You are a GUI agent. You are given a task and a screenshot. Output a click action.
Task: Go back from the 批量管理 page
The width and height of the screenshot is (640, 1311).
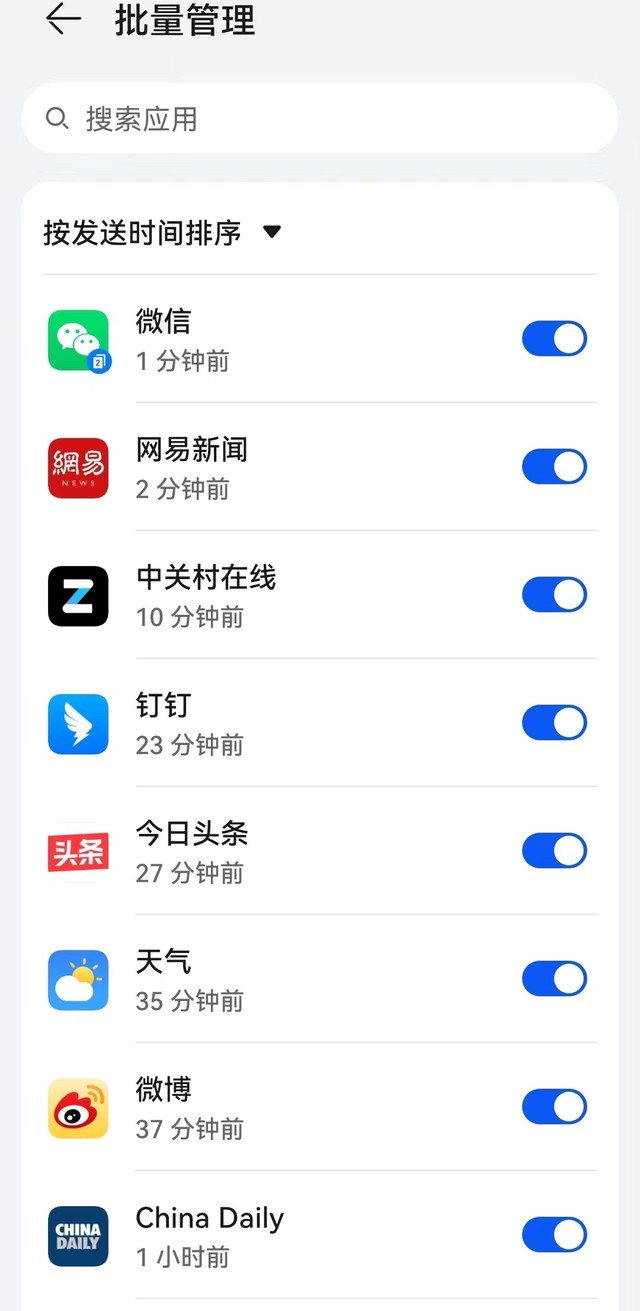point(63,19)
